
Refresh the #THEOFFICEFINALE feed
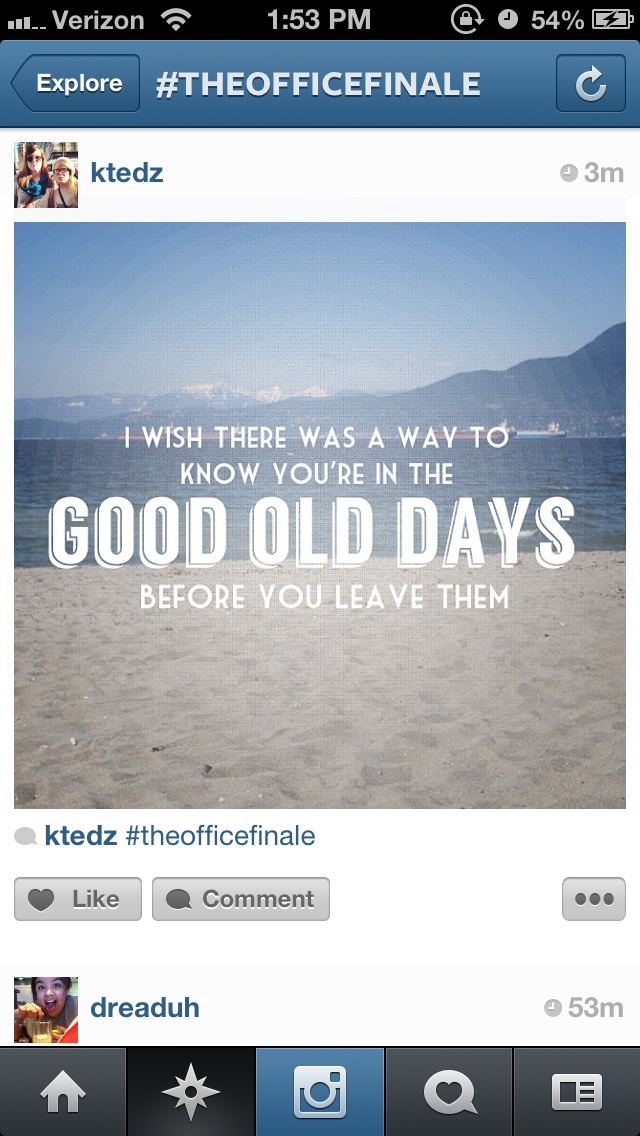(x=590, y=85)
